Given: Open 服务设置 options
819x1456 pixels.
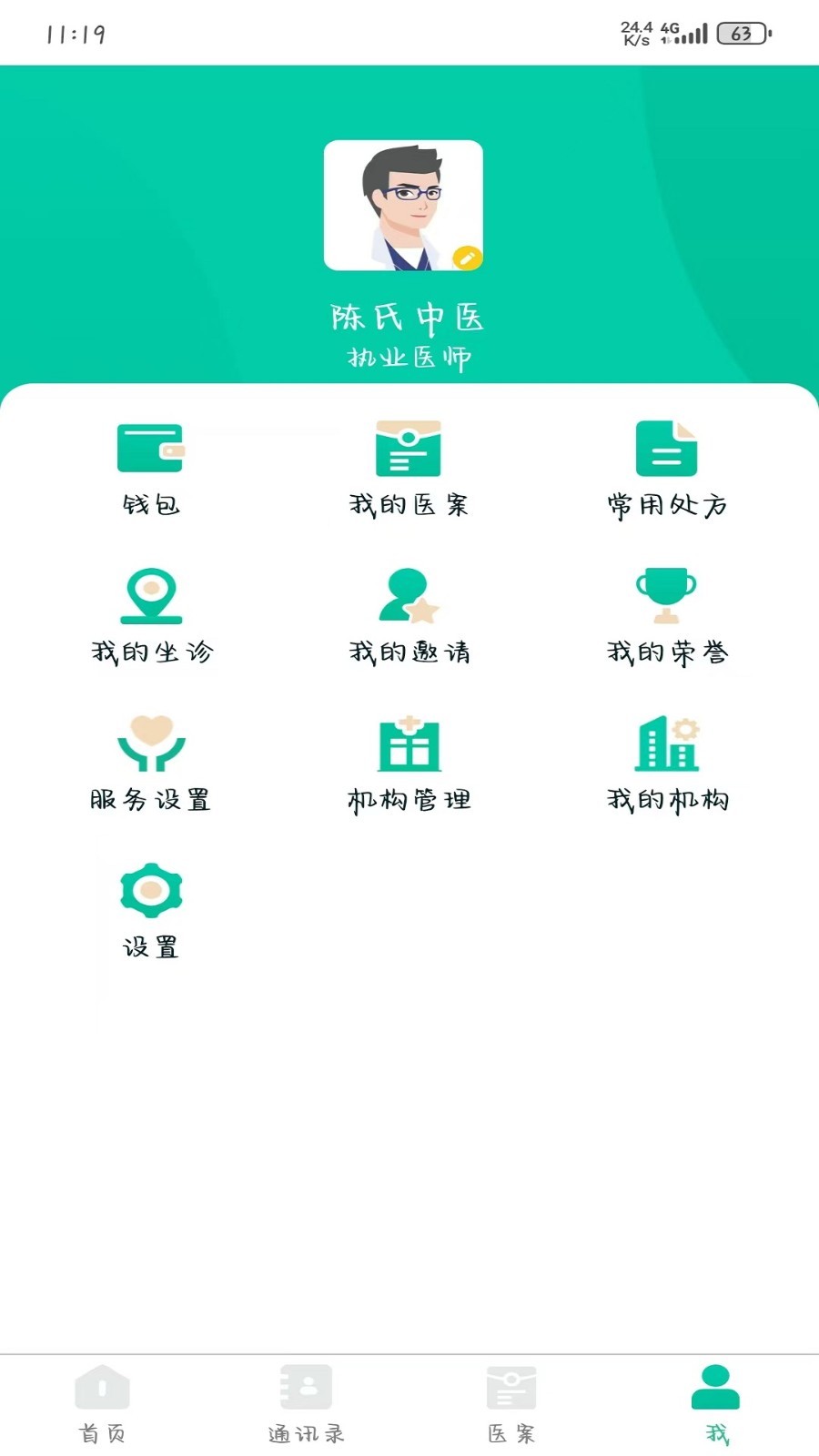Looking at the screenshot, I should tap(151, 763).
